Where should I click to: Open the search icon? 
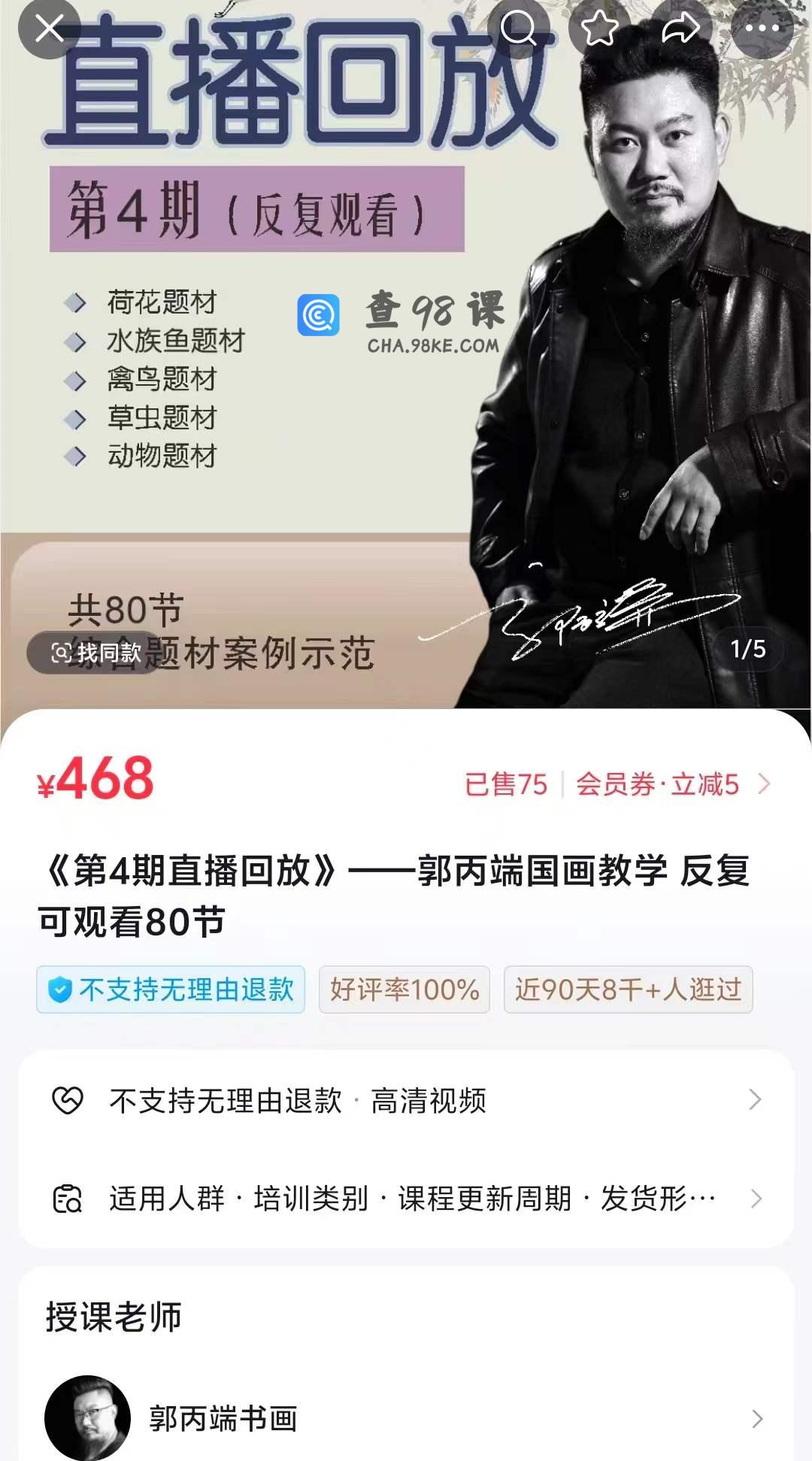coord(518,29)
